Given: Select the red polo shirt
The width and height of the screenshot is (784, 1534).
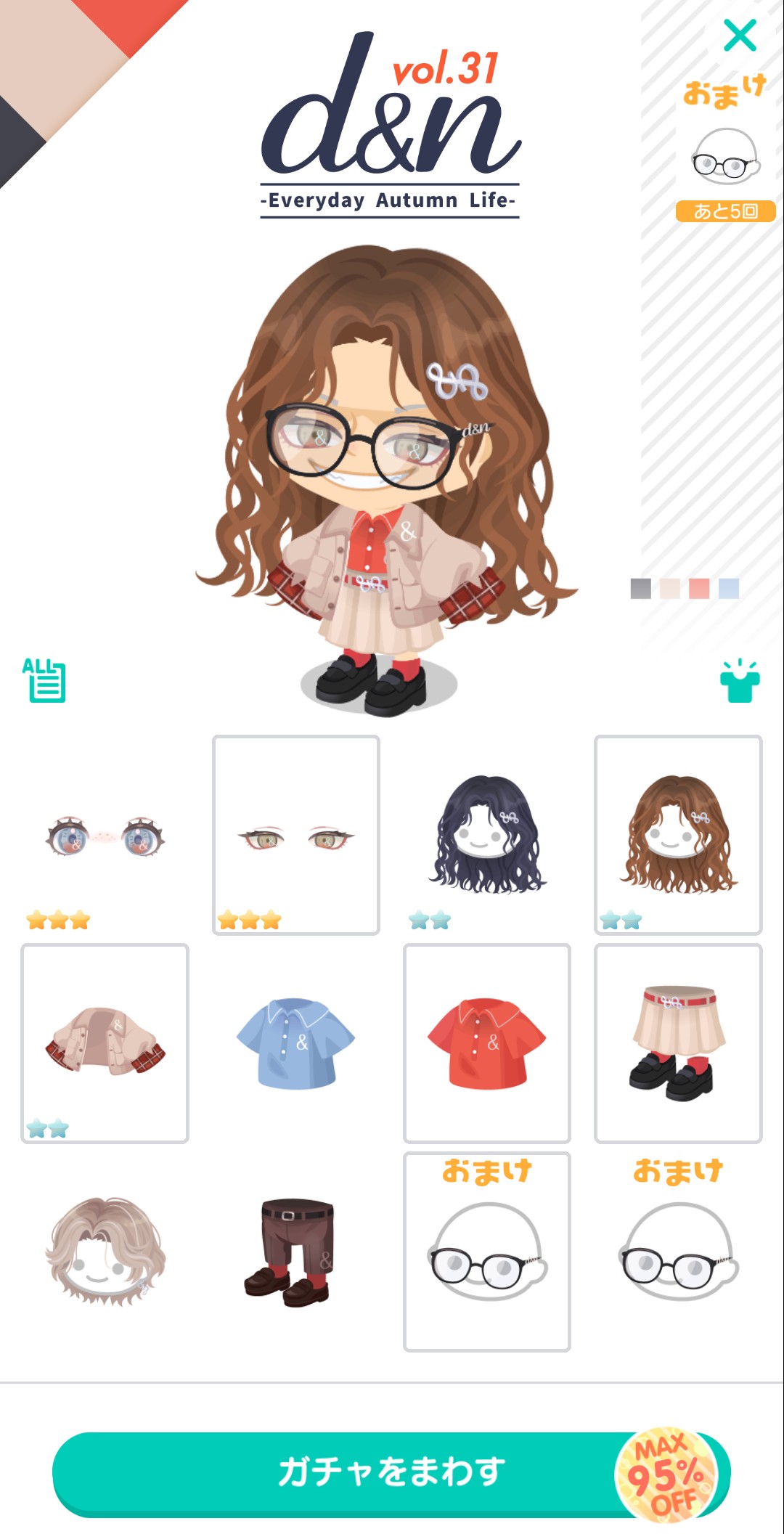Looking at the screenshot, I should tap(487, 1043).
